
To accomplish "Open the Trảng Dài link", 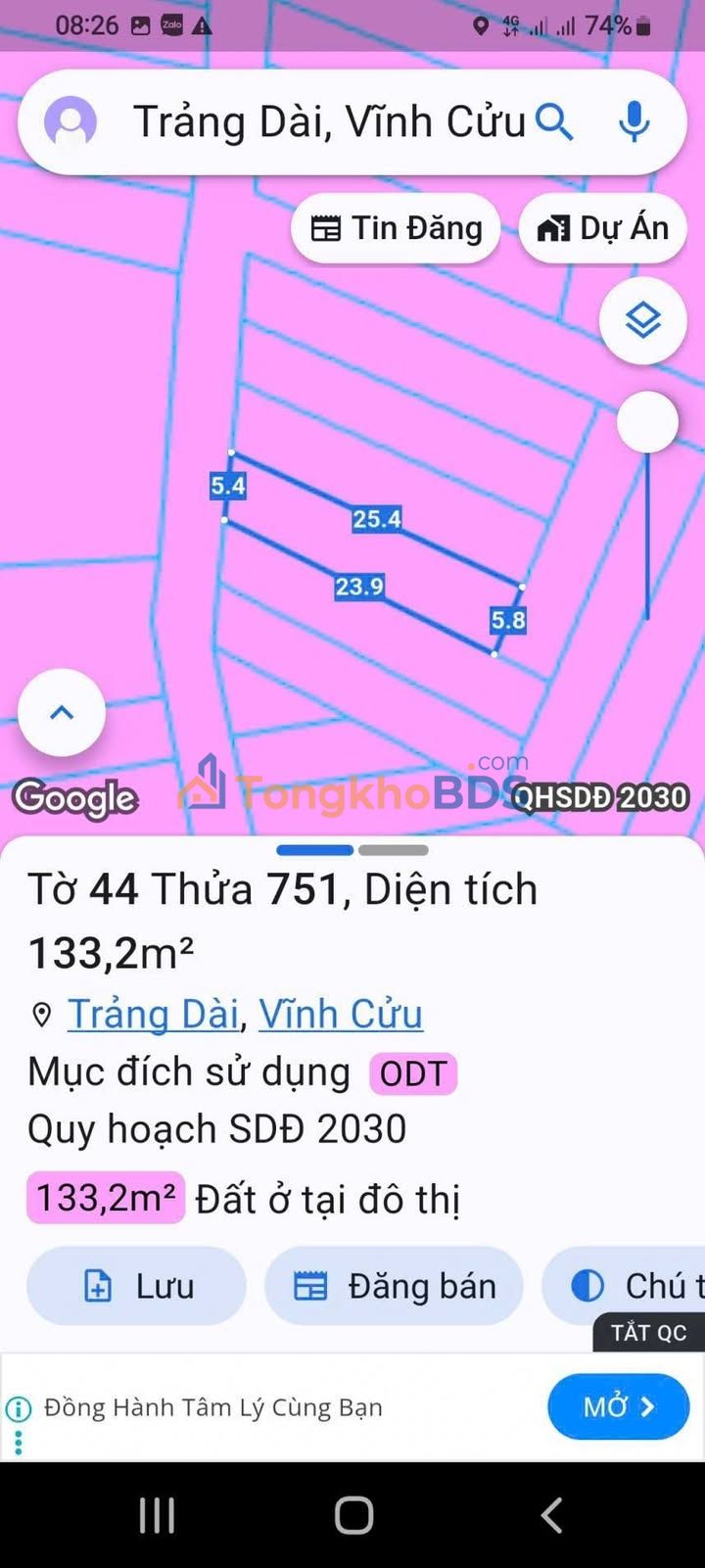I will pos(153,1014).
